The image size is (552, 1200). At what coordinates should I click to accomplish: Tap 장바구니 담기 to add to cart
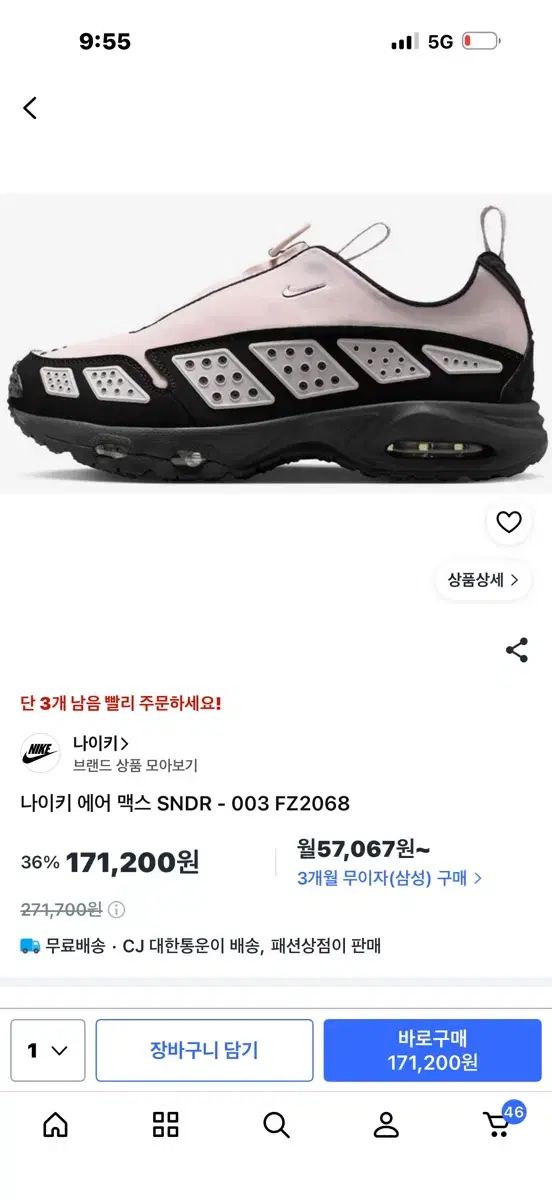tap(204, 1050)
